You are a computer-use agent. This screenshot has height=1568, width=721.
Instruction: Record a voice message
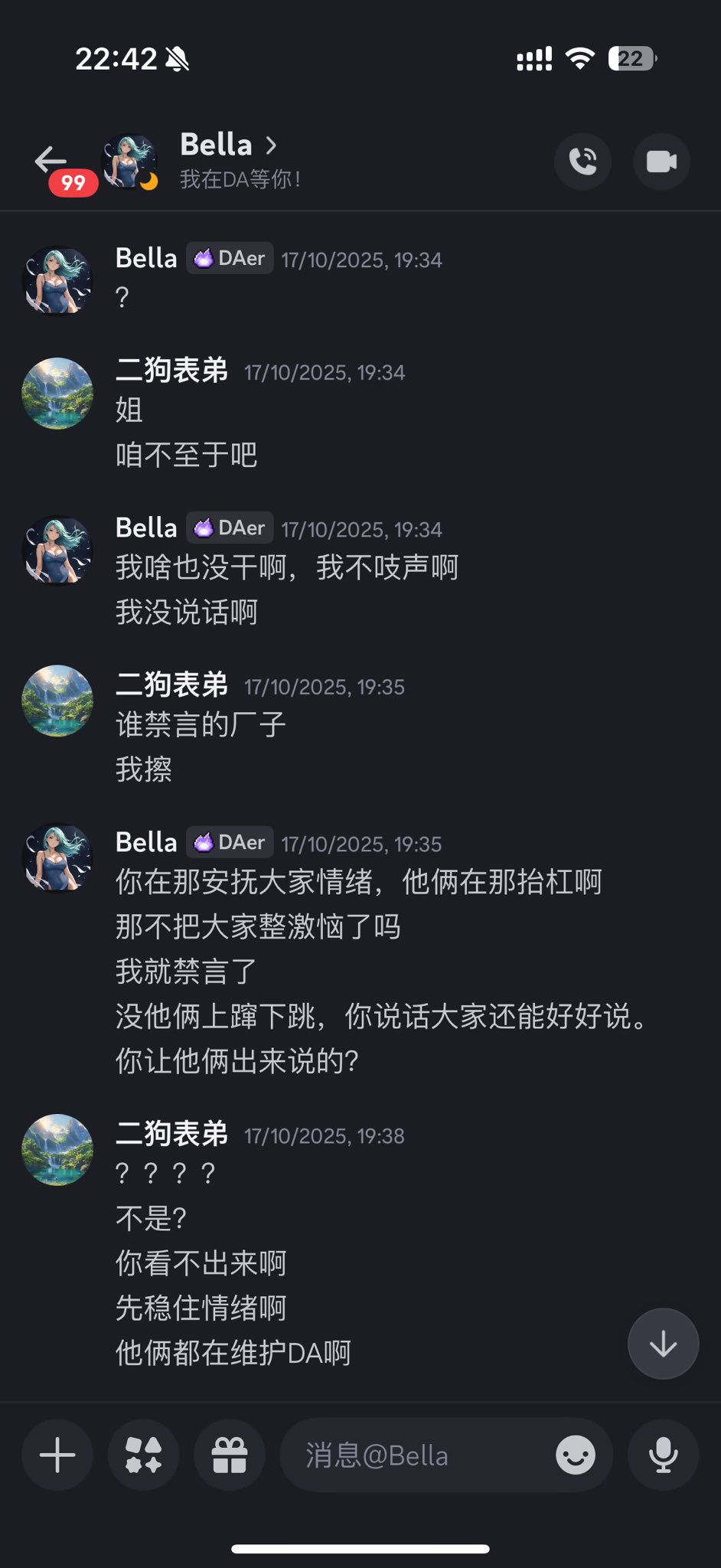click(663, 1455)
